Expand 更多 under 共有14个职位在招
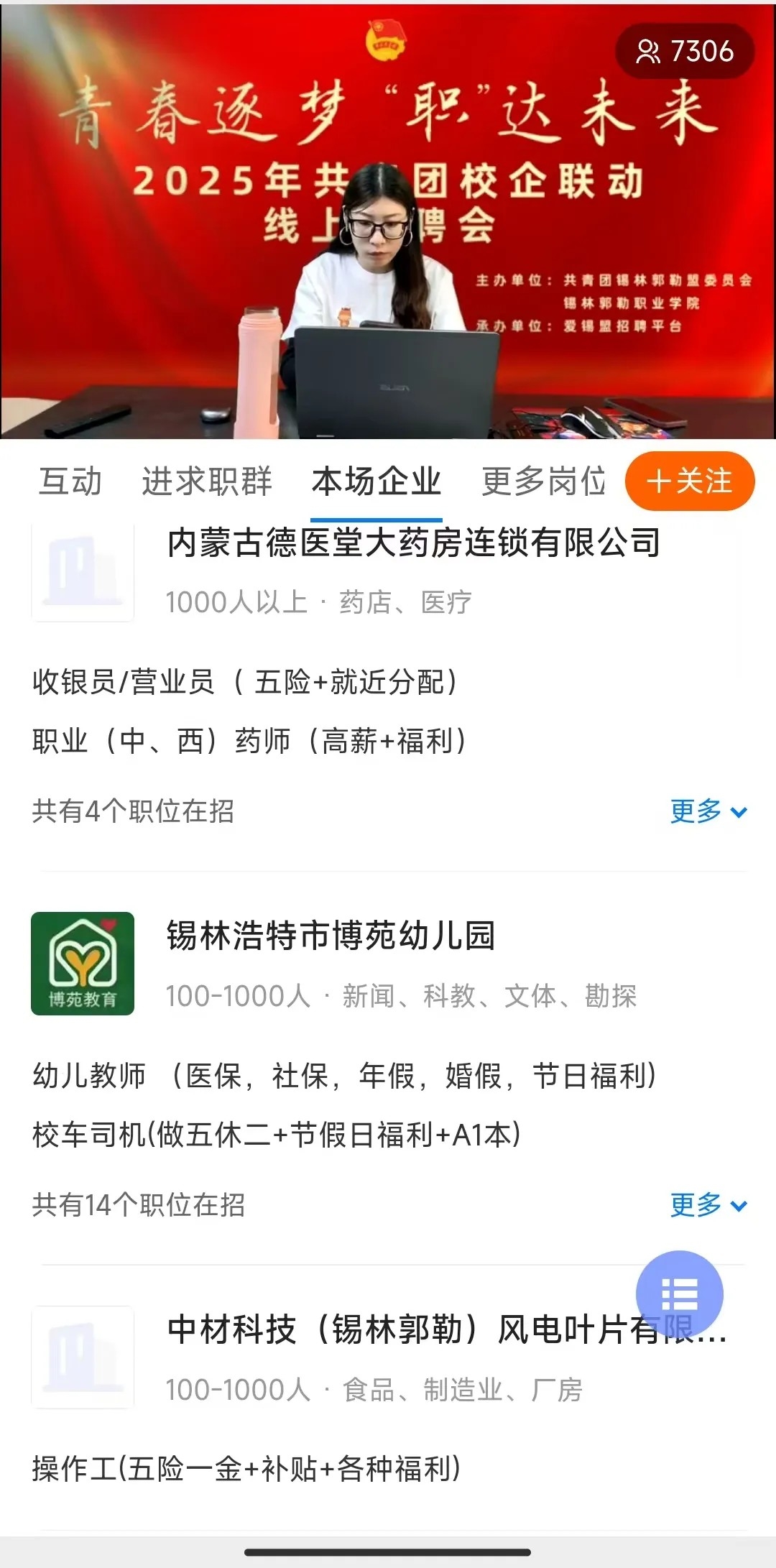 (x=708, y=1205)
